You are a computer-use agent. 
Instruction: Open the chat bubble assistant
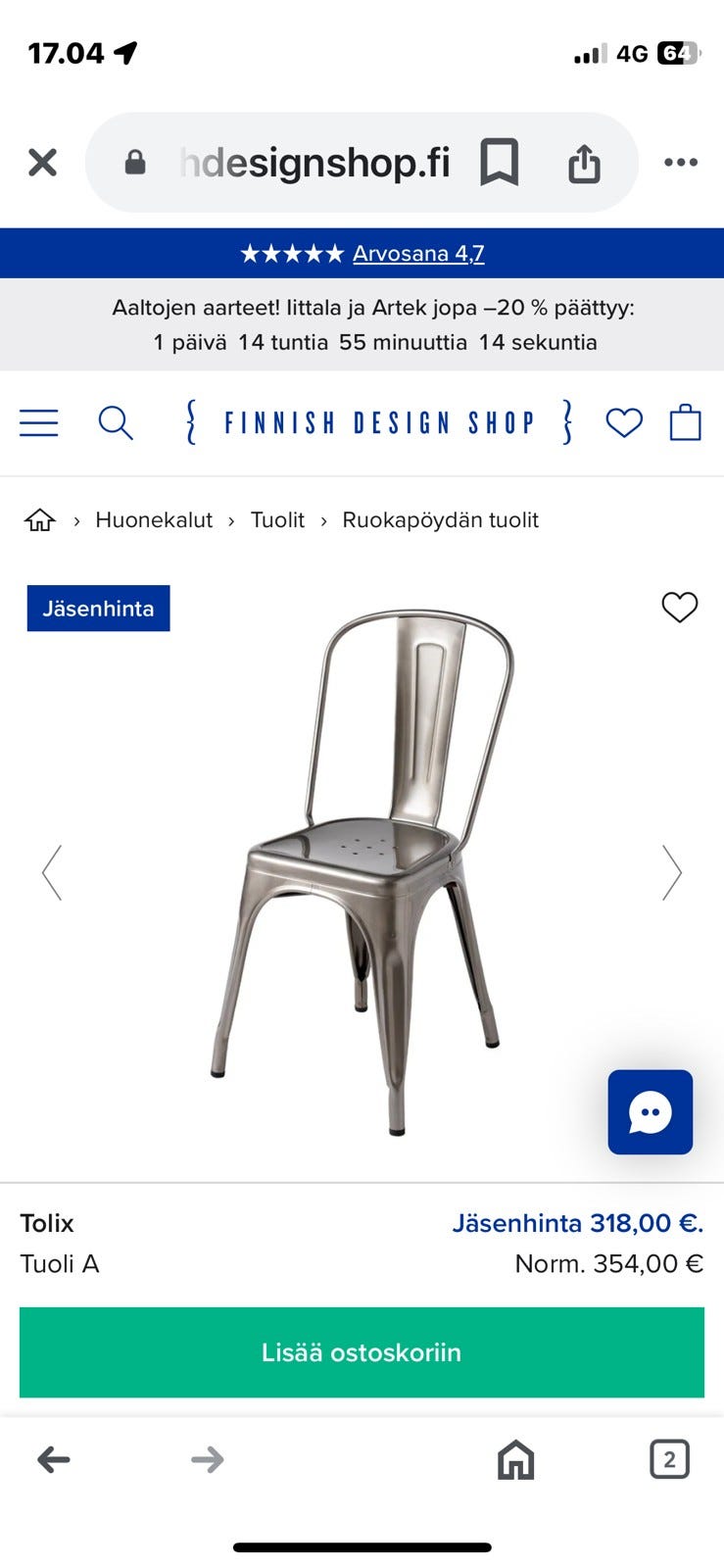click(650, 1112)
